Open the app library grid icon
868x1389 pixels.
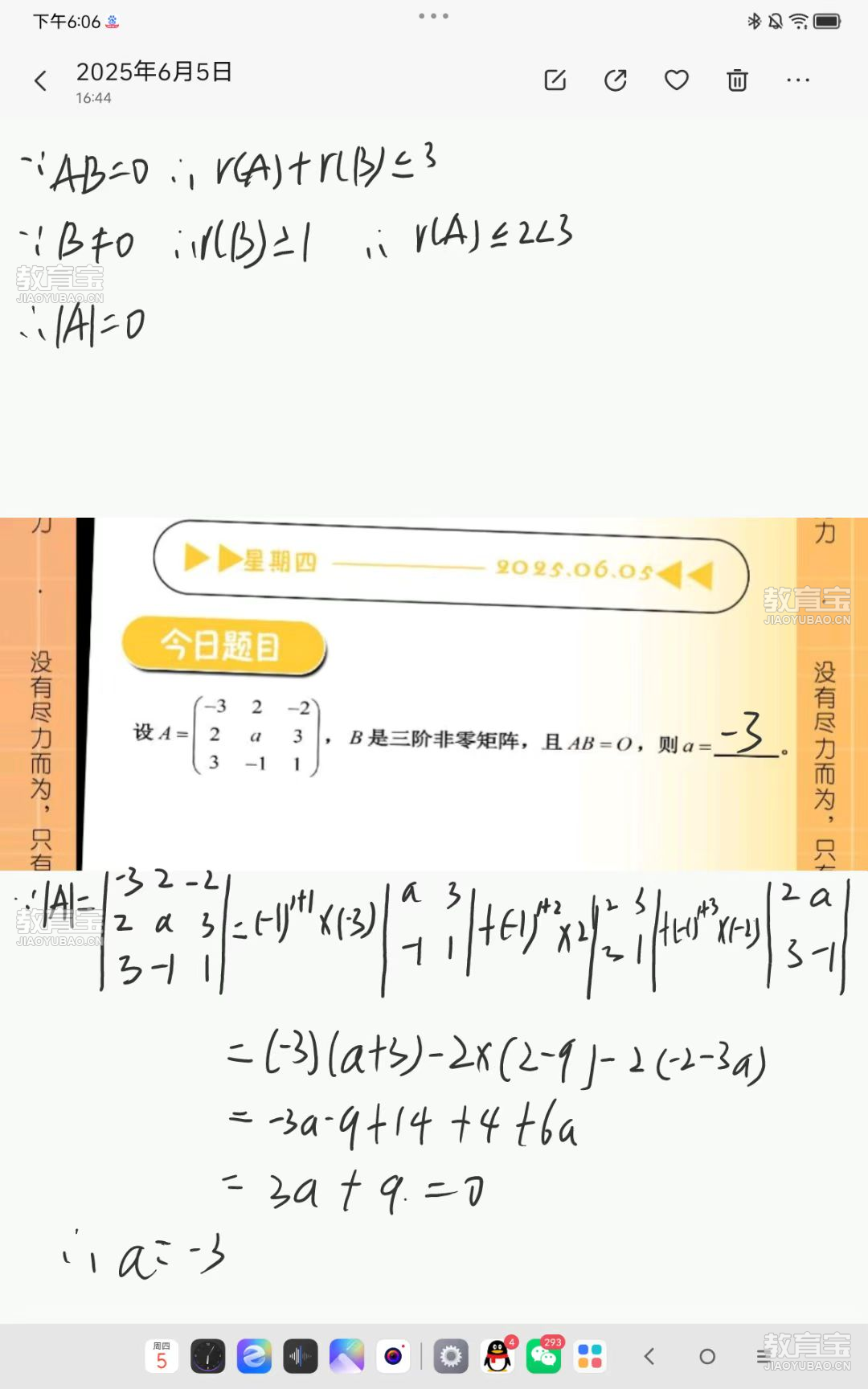pyautogui.click(x=590, y=1356)
